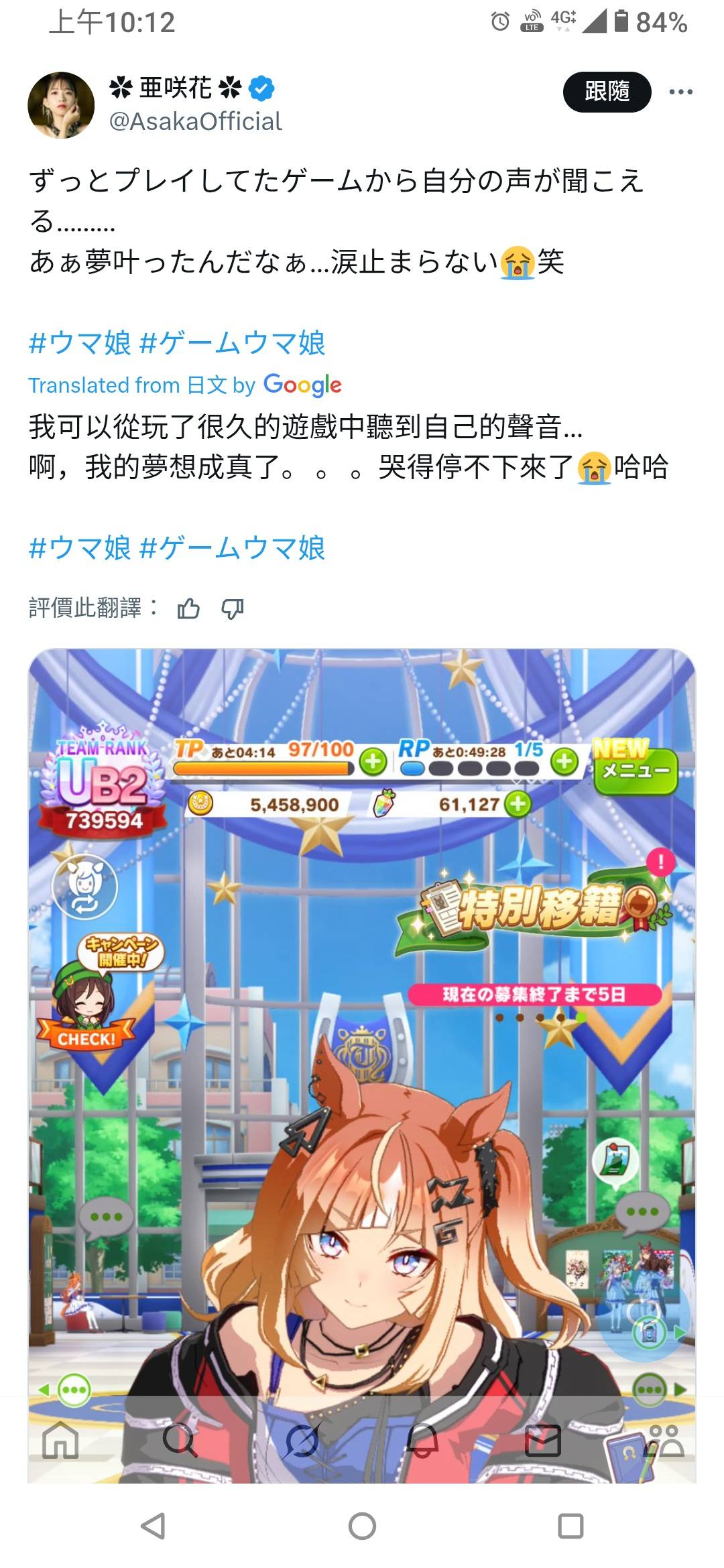Rate the translation with thumbs down
The image size is (724, 1568).
pyautogui.click(x=233, y=608)
